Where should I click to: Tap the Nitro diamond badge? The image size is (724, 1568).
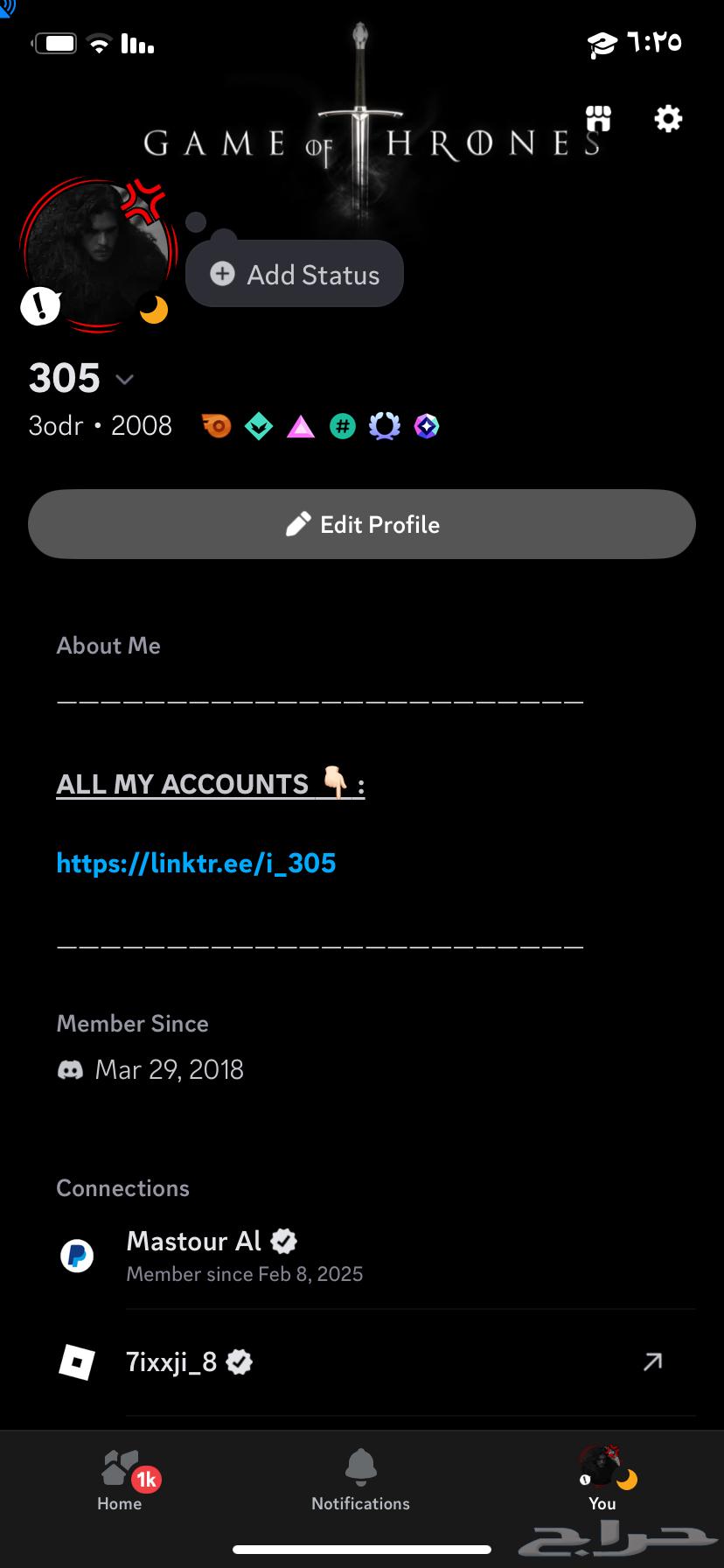click(x=426, y=426)
